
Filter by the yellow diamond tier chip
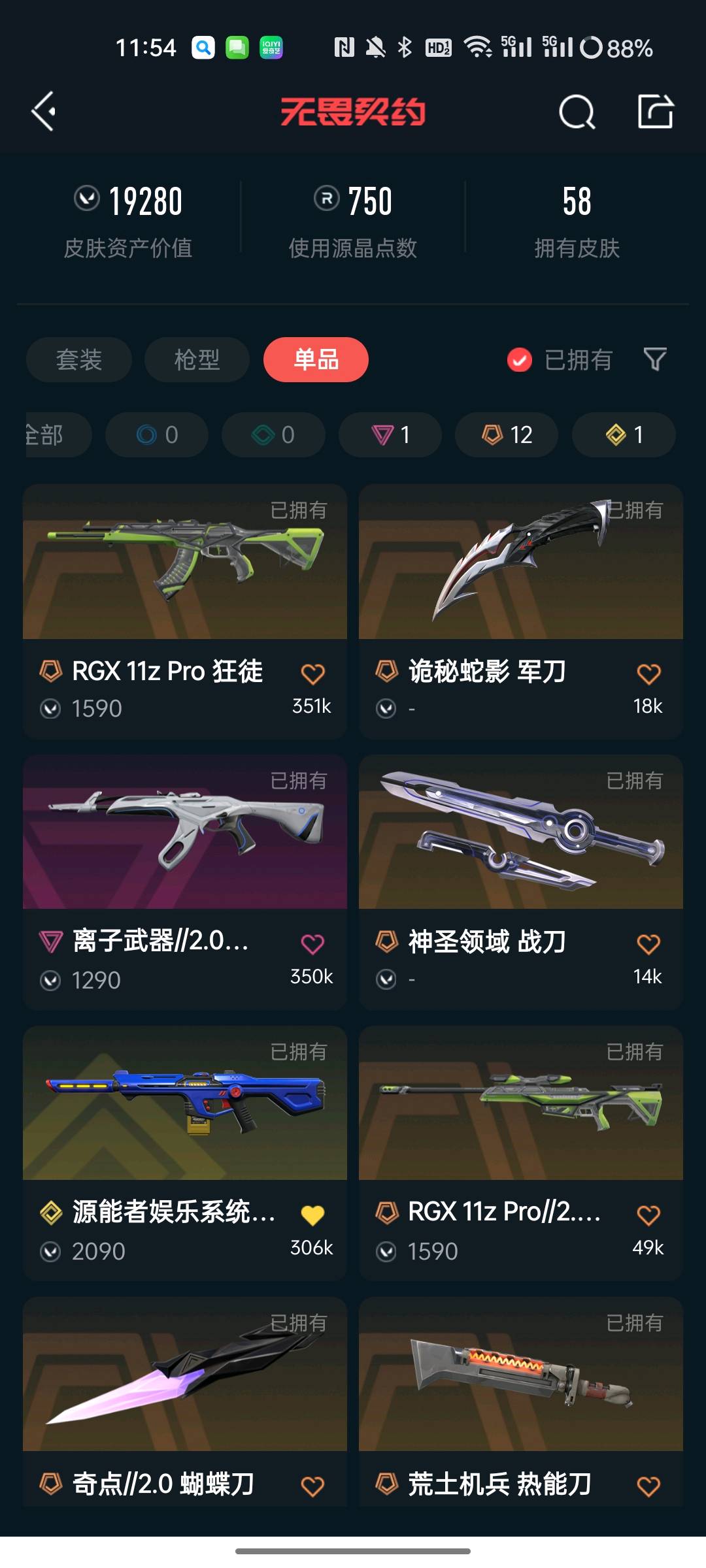(x=624, y=434)
